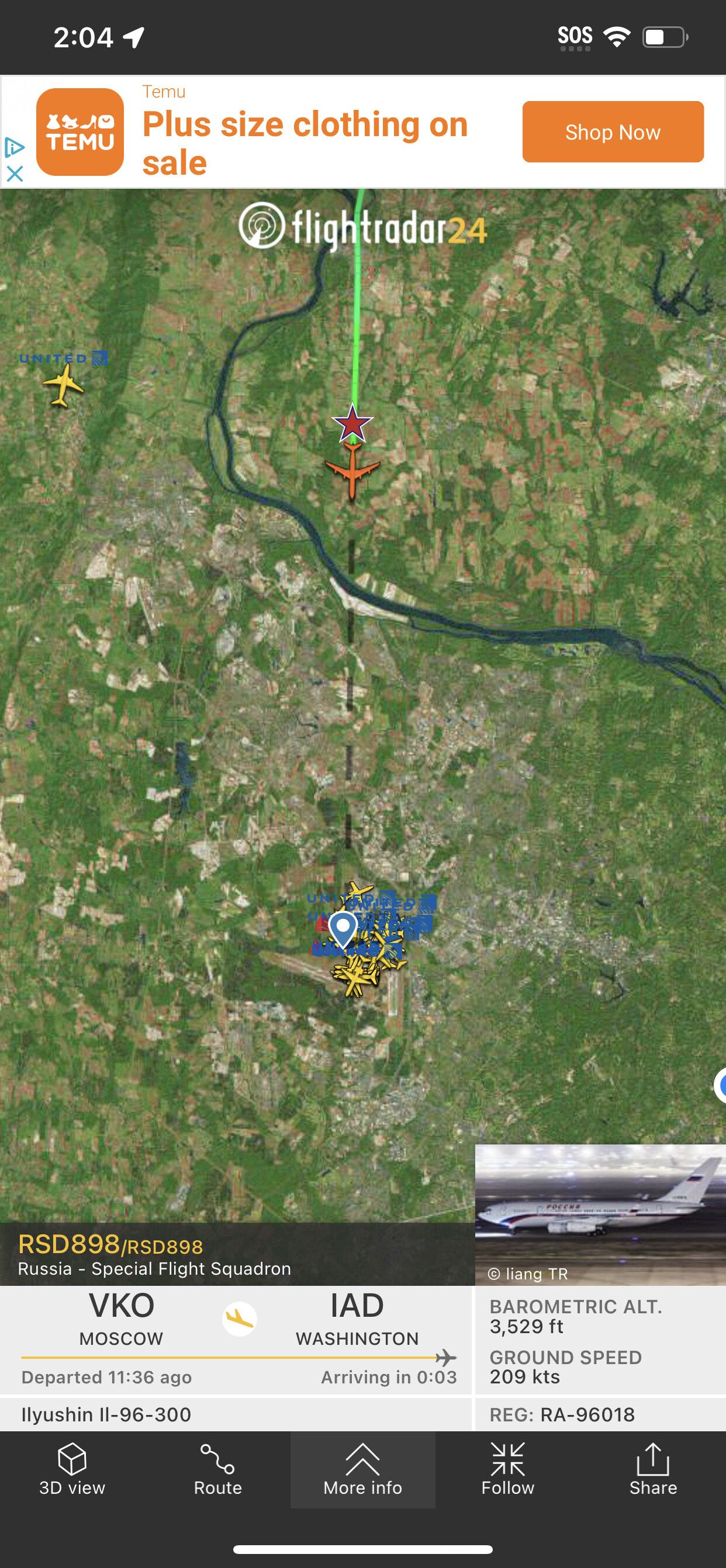Open the Il-96 aircraft photo

pos(600,1214)
